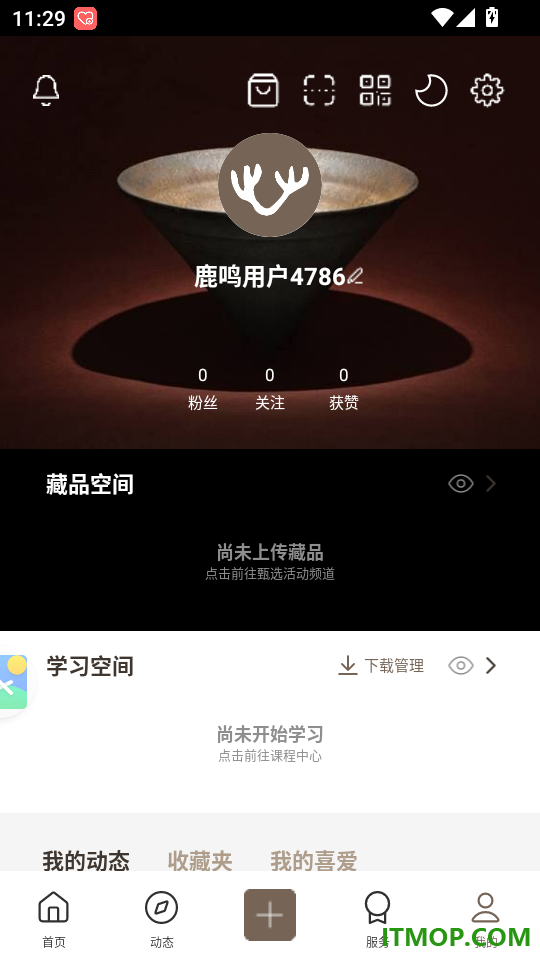540x960 pixels.
Task: Open the notifications bell
Action: (x=46, y=91)
